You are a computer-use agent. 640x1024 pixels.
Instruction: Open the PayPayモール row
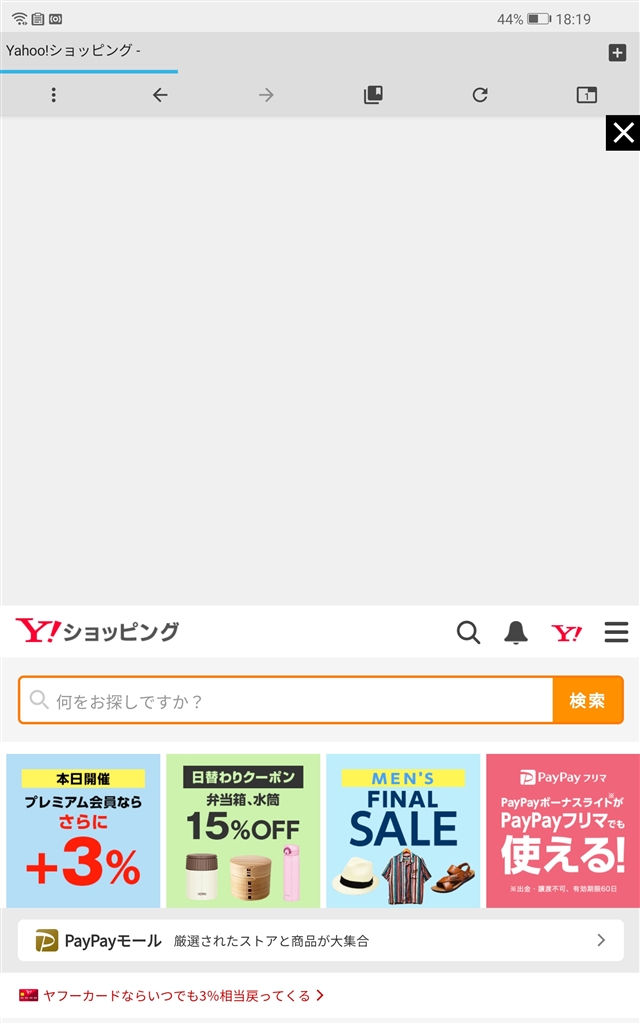point(320,940)
